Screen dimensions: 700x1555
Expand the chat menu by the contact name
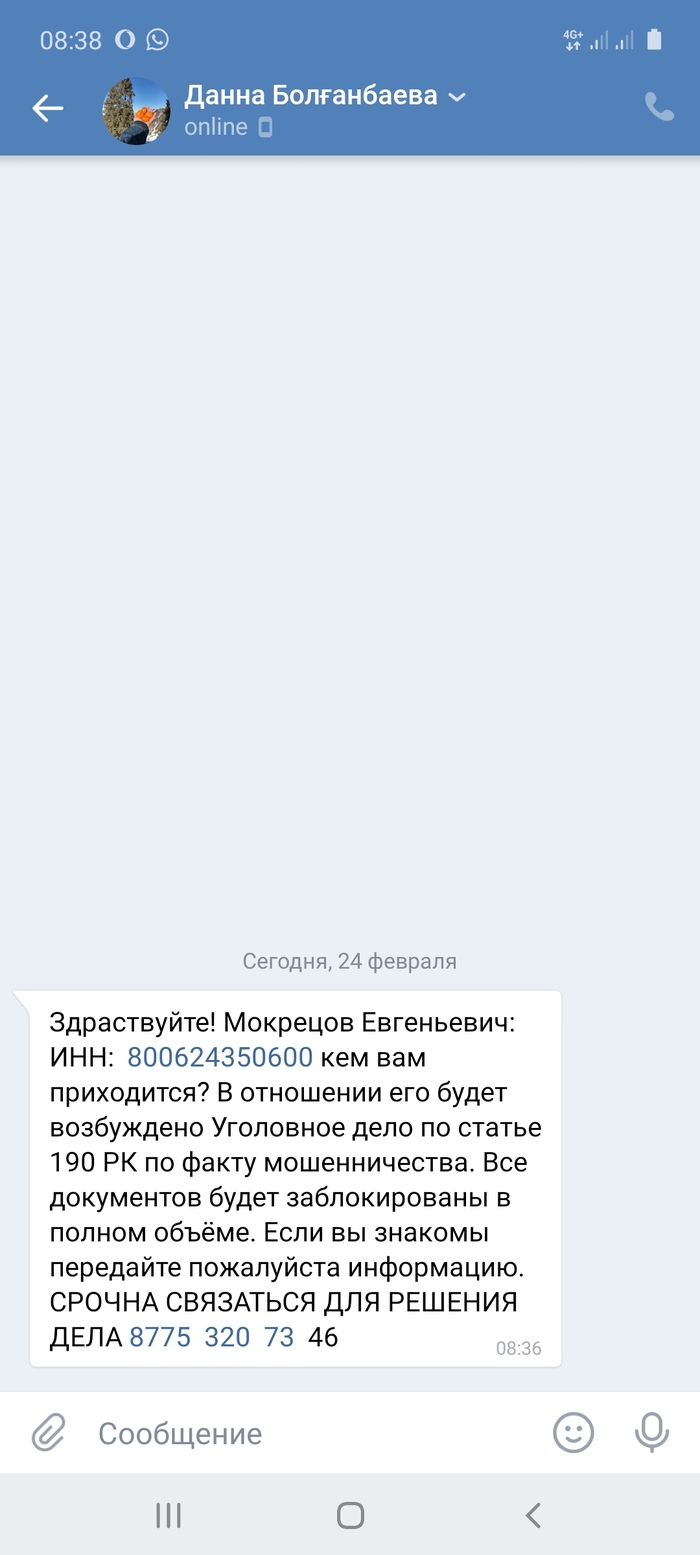pos(457,97)
